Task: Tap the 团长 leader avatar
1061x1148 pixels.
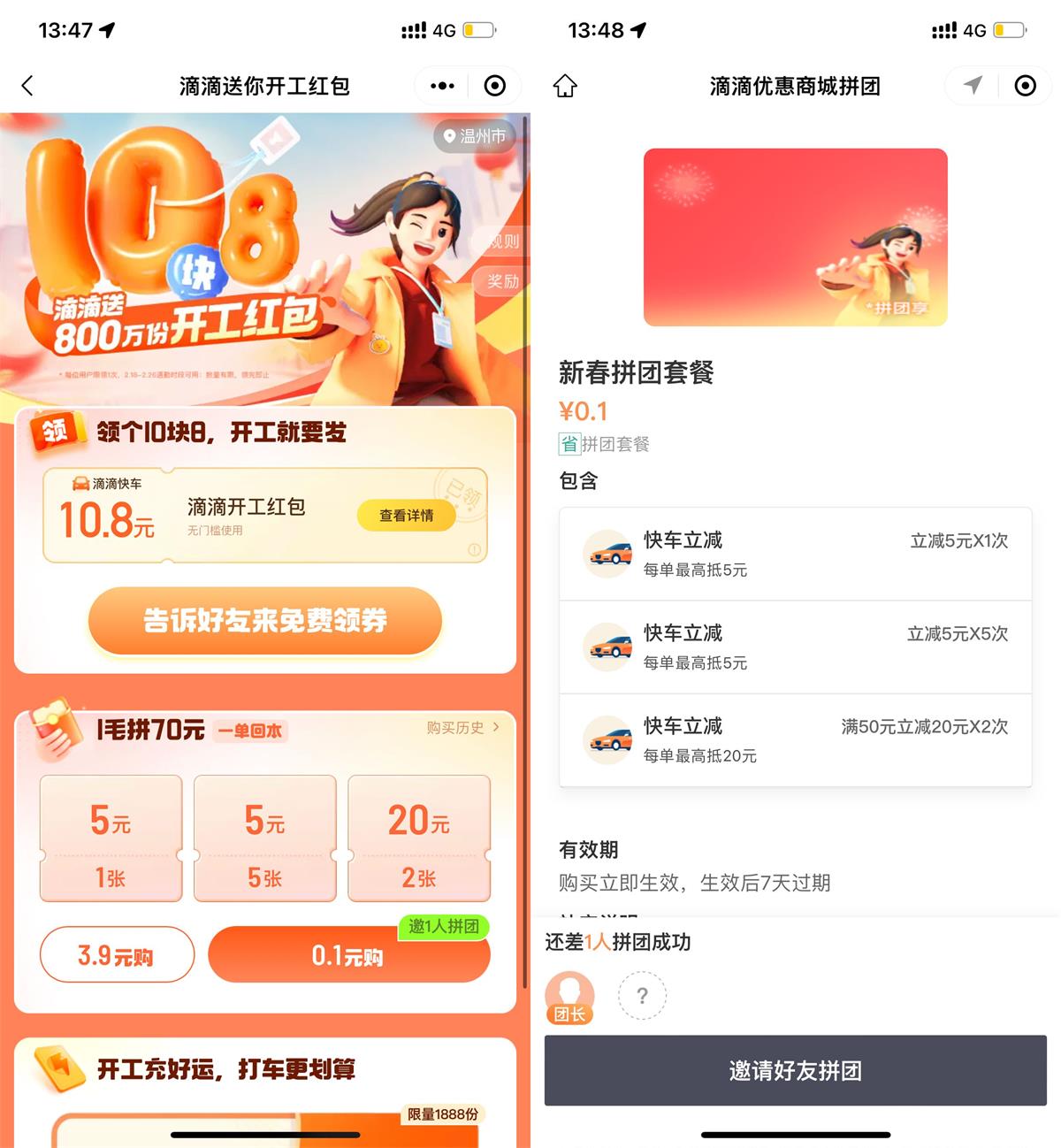Action: 570,995
